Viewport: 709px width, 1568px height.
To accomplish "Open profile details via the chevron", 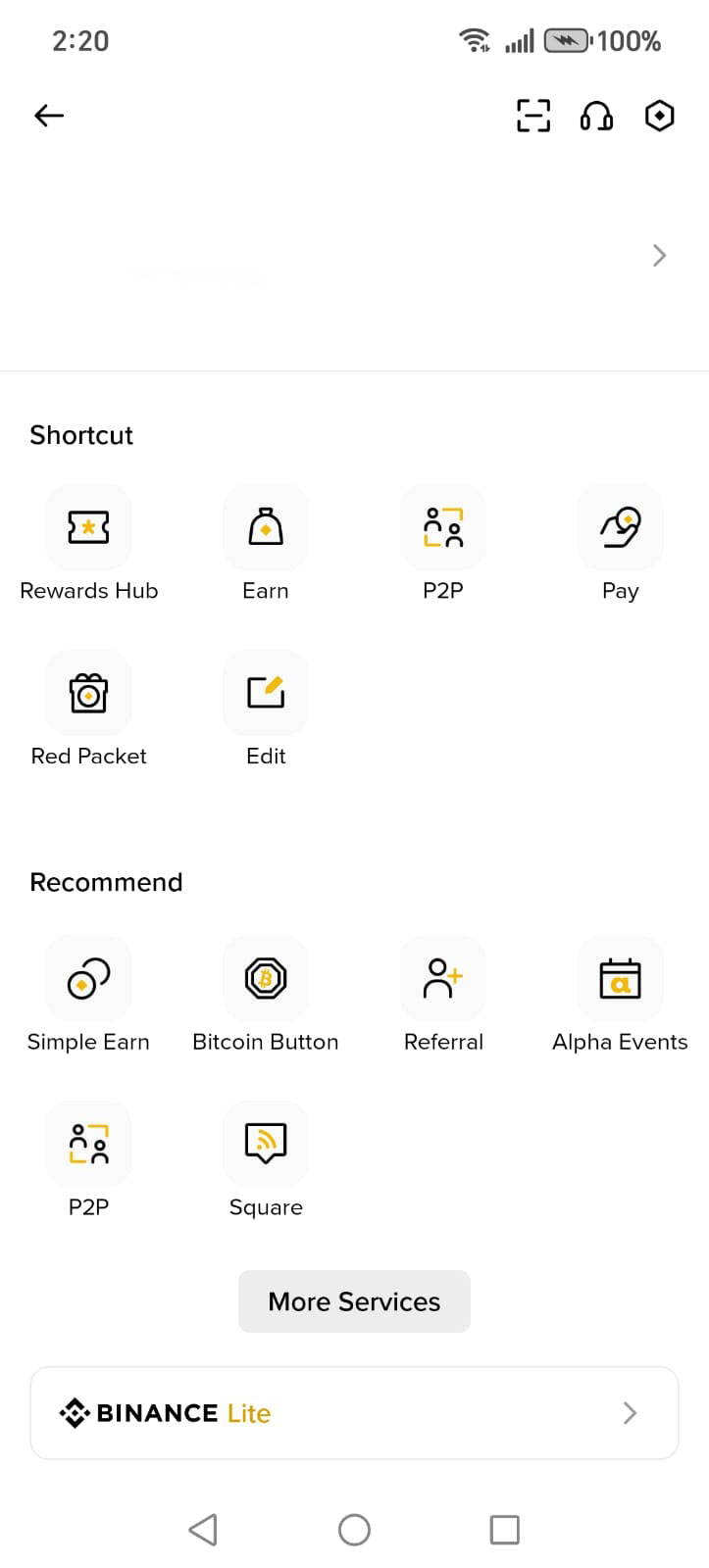I will pos(659,256).
